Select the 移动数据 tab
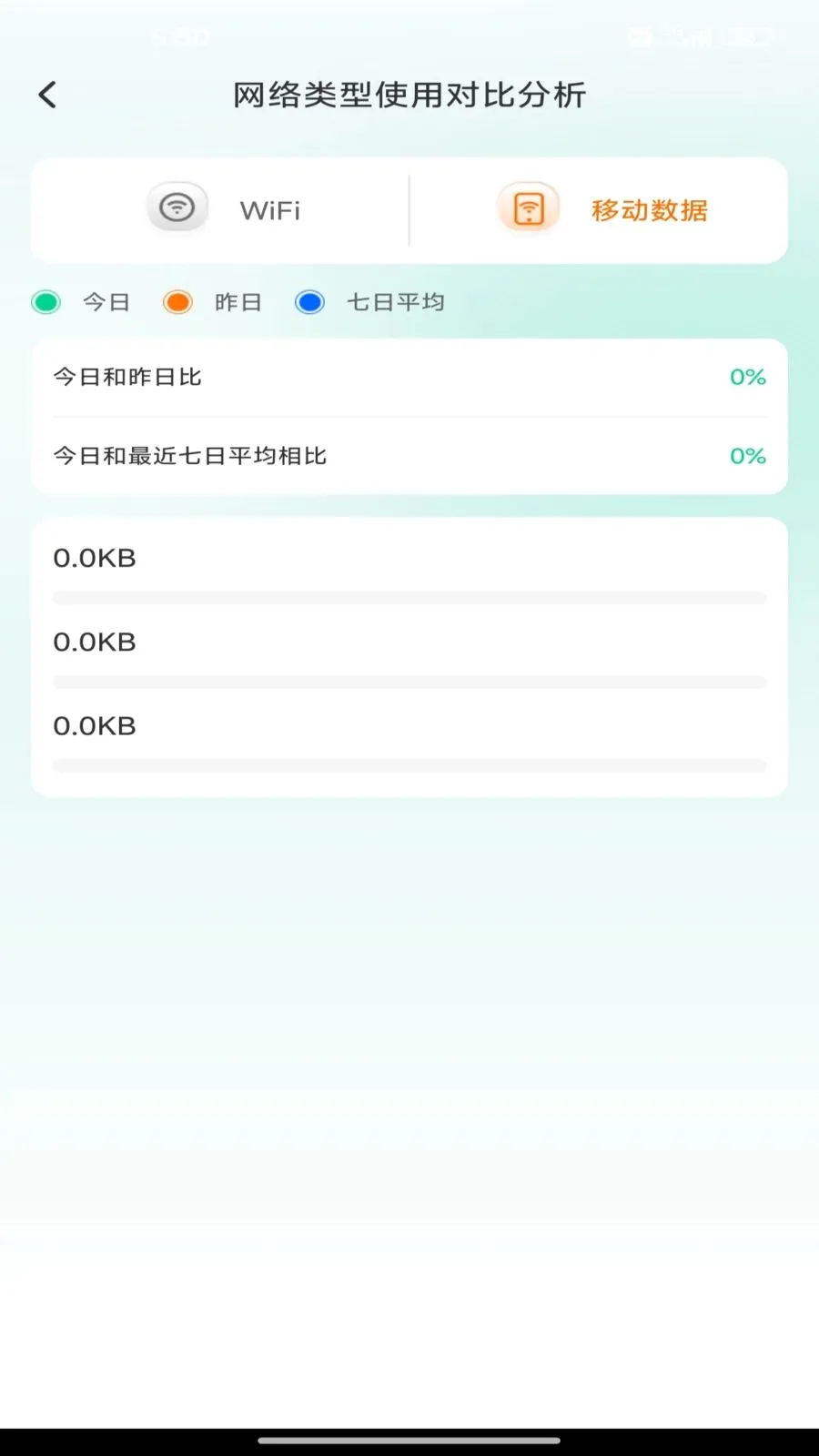 599,210
